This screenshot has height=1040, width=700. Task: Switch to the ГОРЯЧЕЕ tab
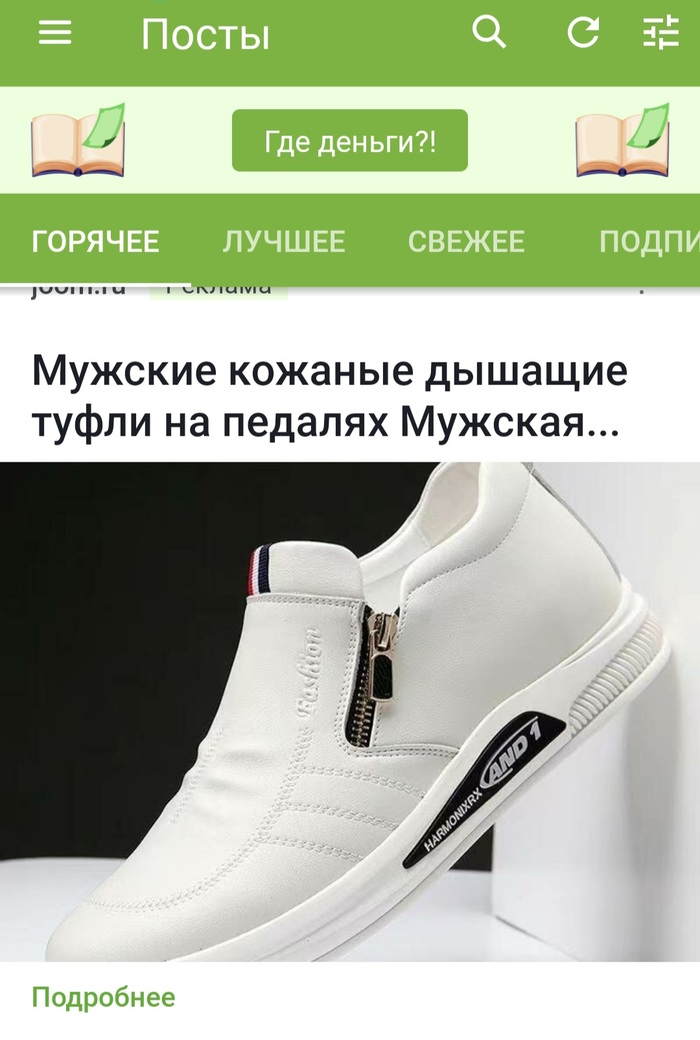[96, 242]
